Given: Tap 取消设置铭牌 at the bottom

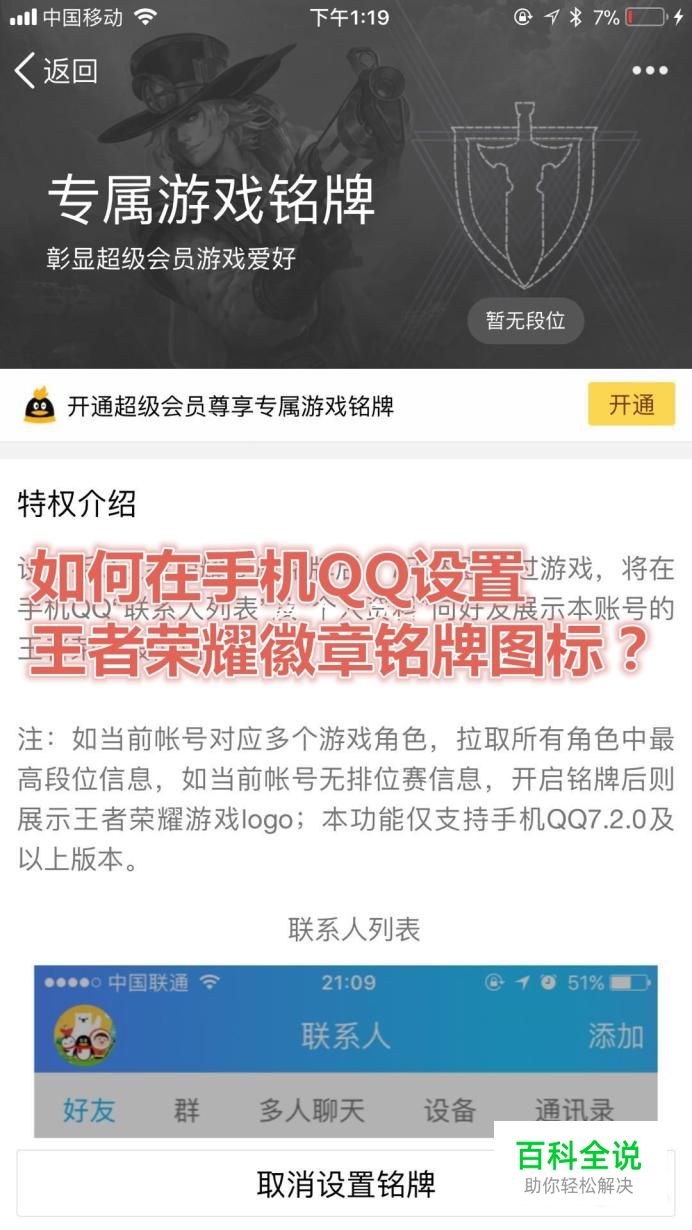Looking at the screenshot, I should coord(345,1184).
